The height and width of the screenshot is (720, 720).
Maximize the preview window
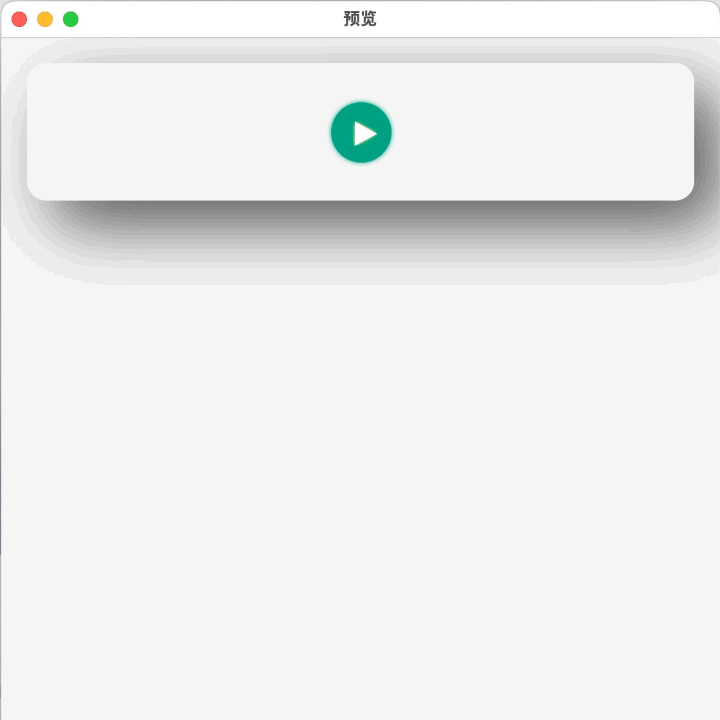click(71, 19)
